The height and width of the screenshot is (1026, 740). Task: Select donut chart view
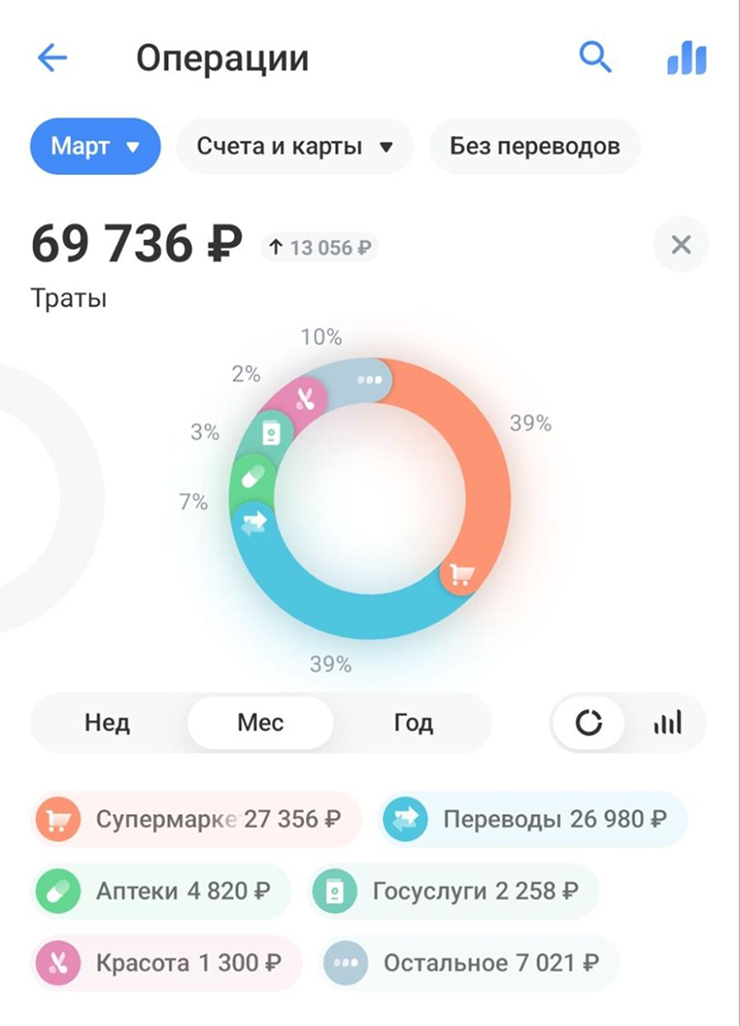click(589, 723)
